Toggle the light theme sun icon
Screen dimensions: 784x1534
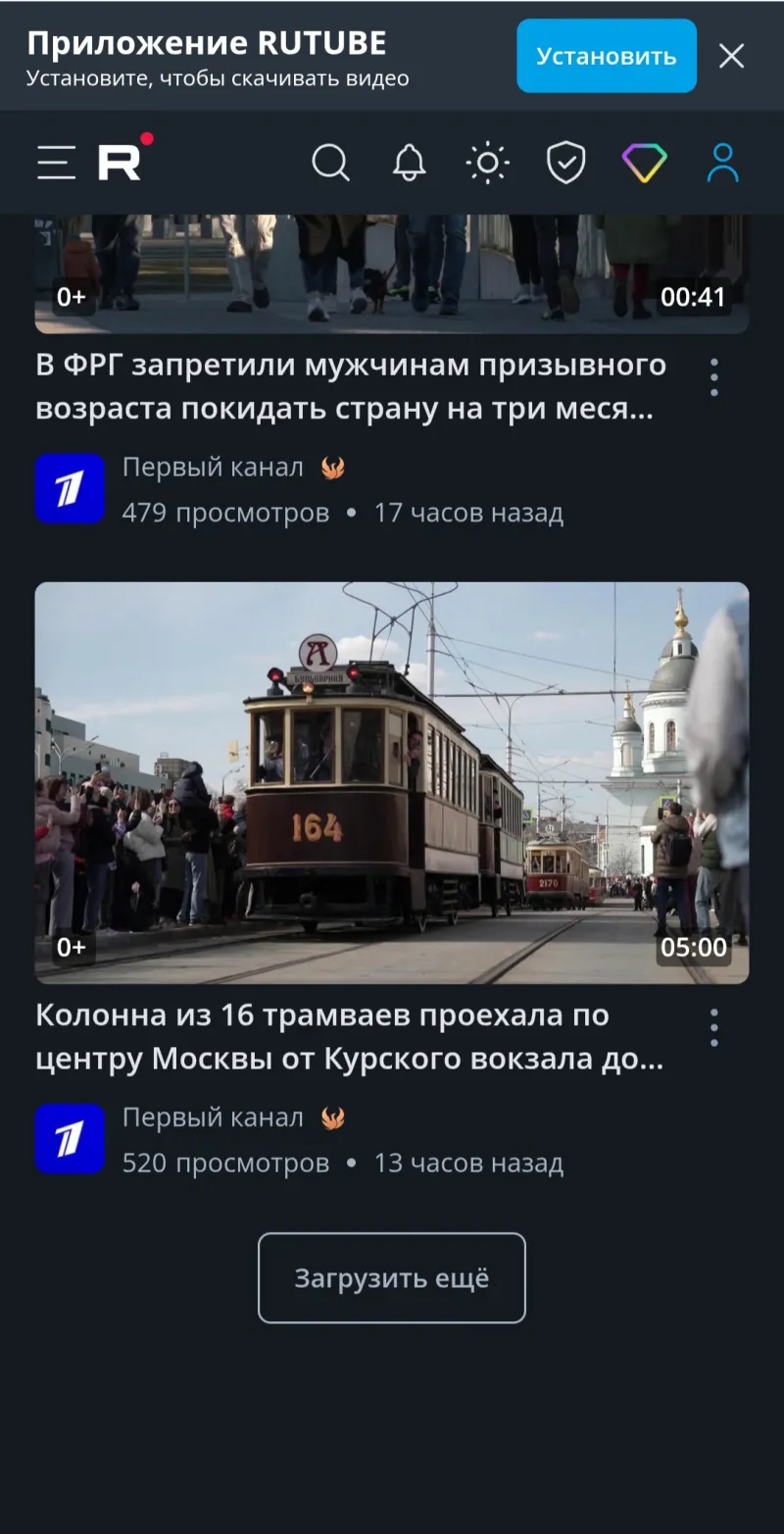tap(487, 163)
